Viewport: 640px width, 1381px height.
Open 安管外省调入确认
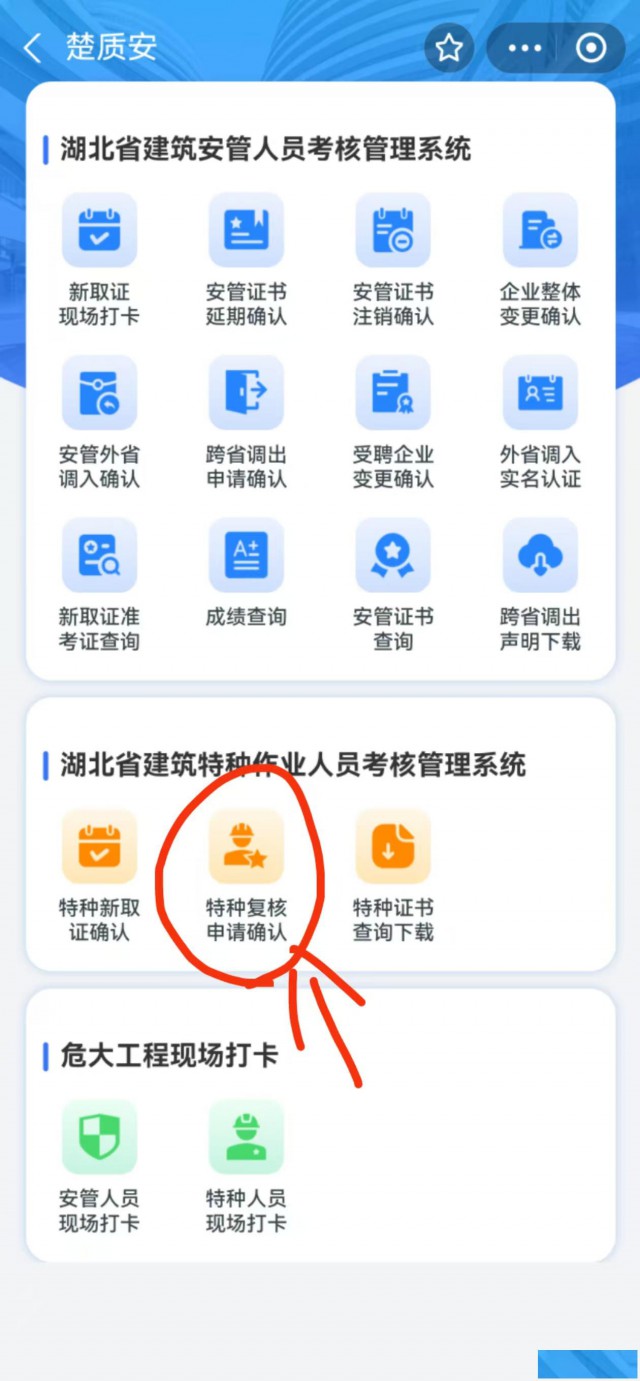coord(99,393)
